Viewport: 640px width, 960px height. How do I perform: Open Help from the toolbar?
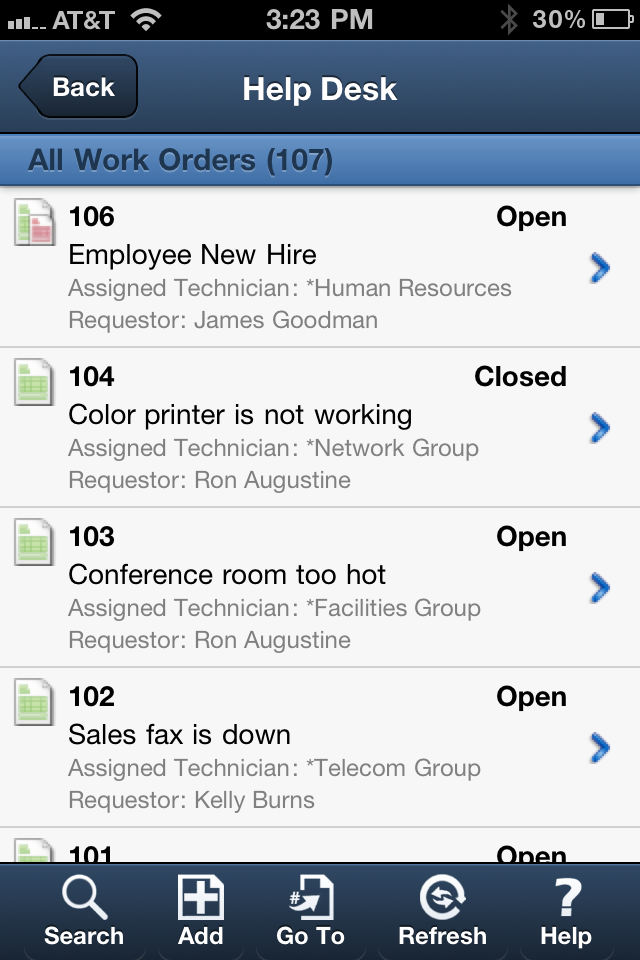(x=566, y=912)
